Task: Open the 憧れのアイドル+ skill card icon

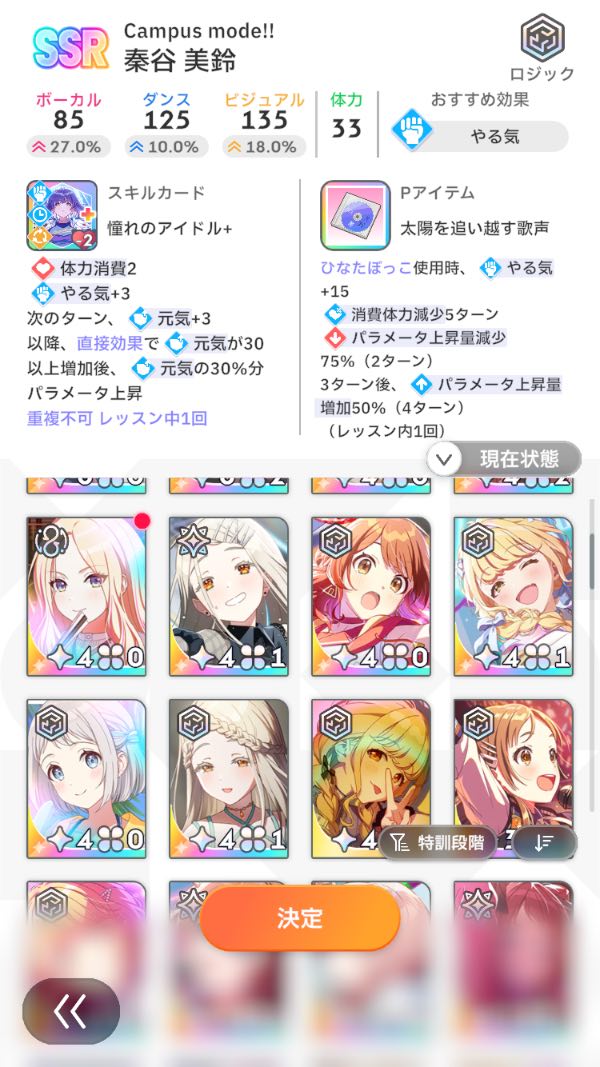Action: click(61, 215)
